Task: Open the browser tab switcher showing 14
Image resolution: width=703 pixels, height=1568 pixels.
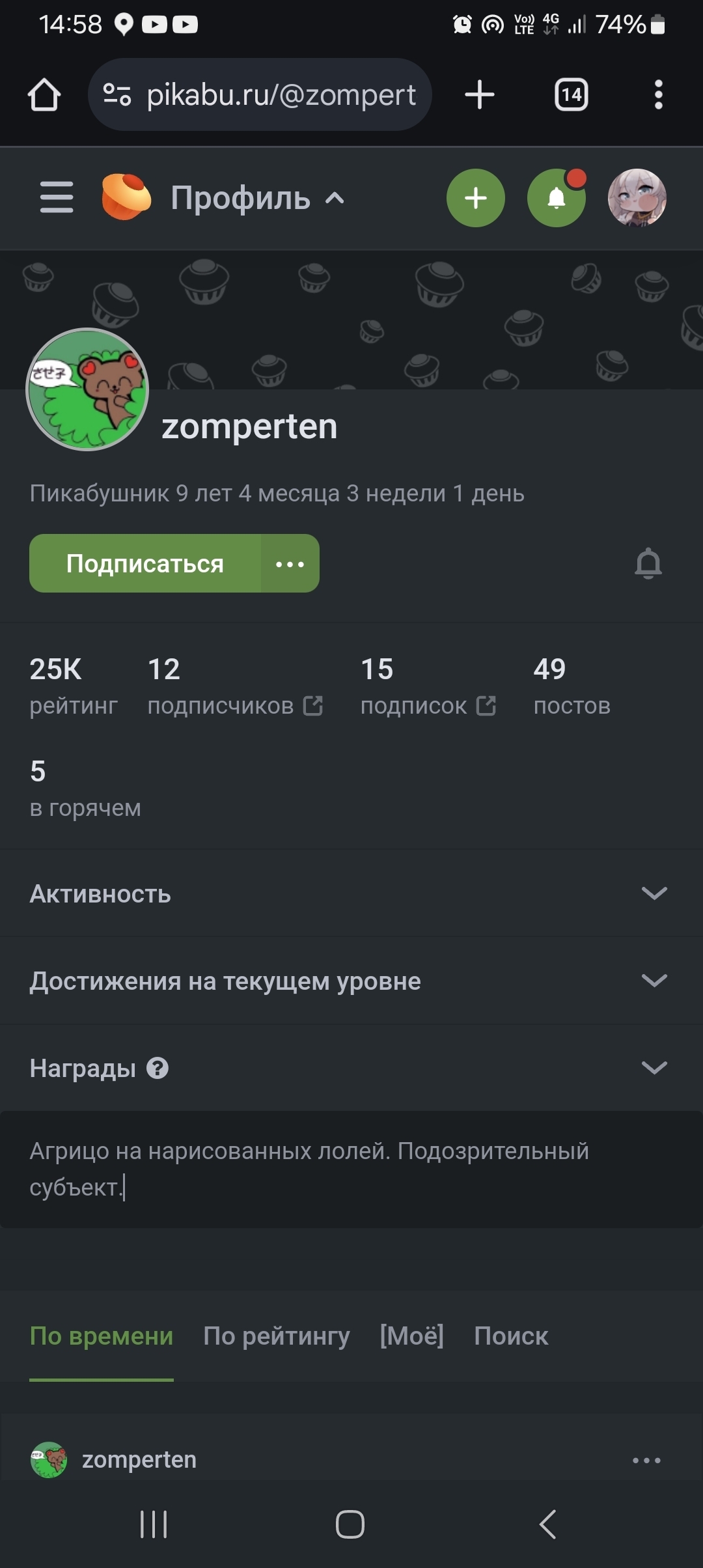Action: 571,95
